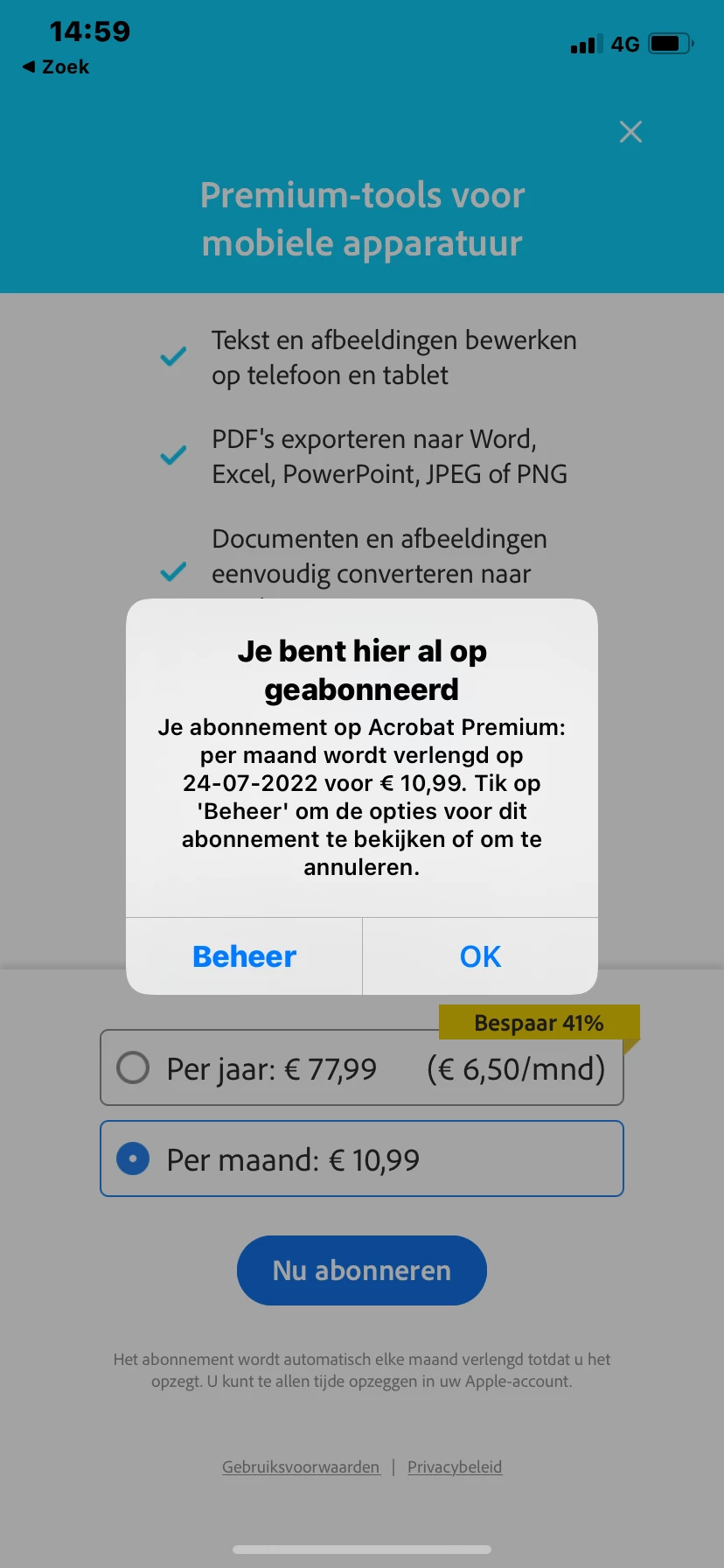Select the Per maand € 10,99 plan
The image size is (724, 1568).
(361, 1159)
